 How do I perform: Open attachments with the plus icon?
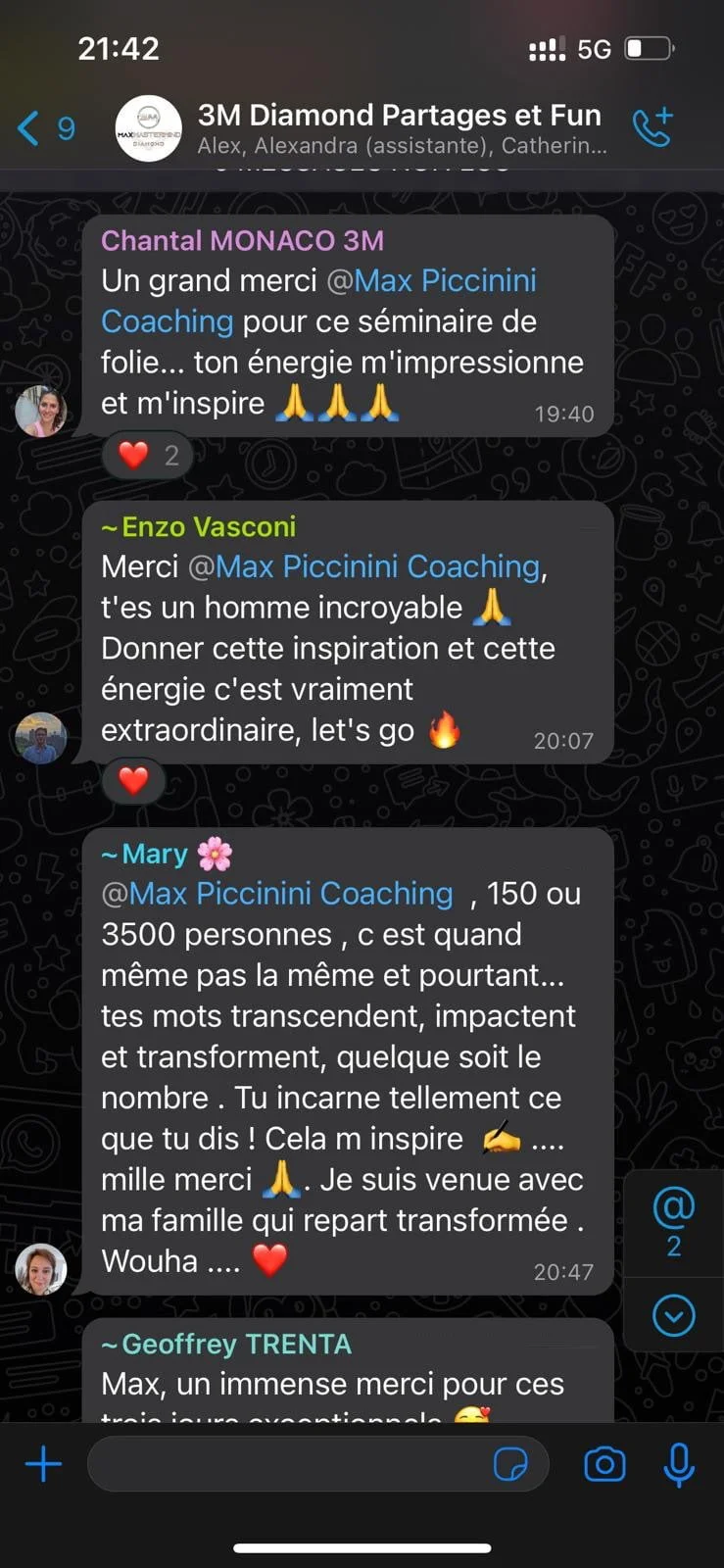[x=43, y=1464]
